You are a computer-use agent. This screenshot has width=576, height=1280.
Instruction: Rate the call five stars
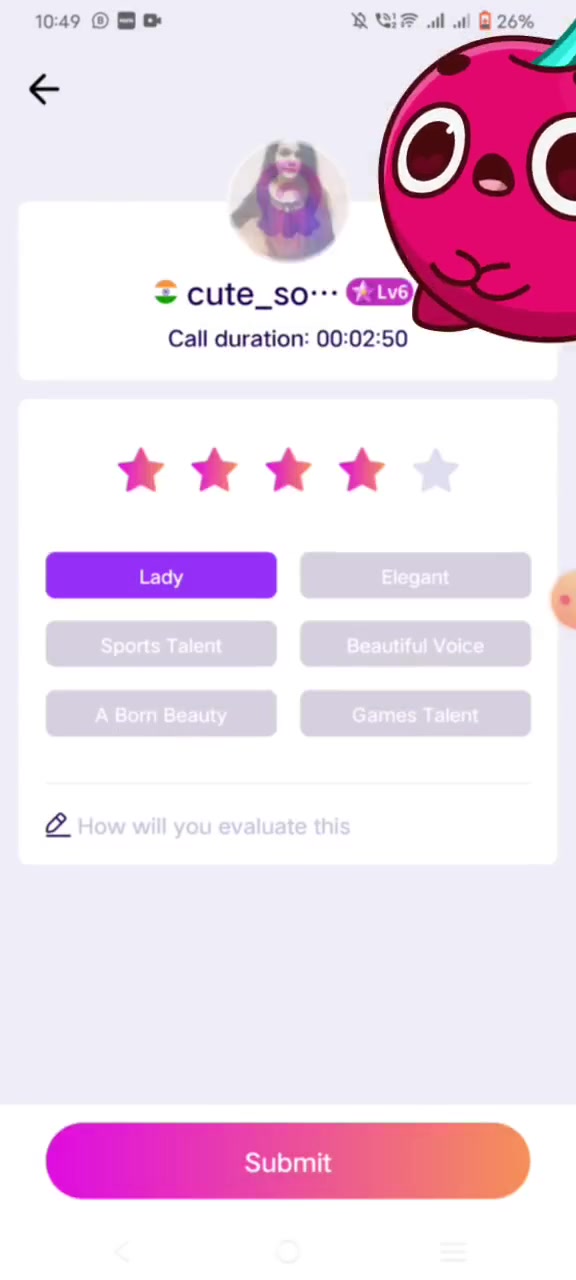(x=436, y=471)
